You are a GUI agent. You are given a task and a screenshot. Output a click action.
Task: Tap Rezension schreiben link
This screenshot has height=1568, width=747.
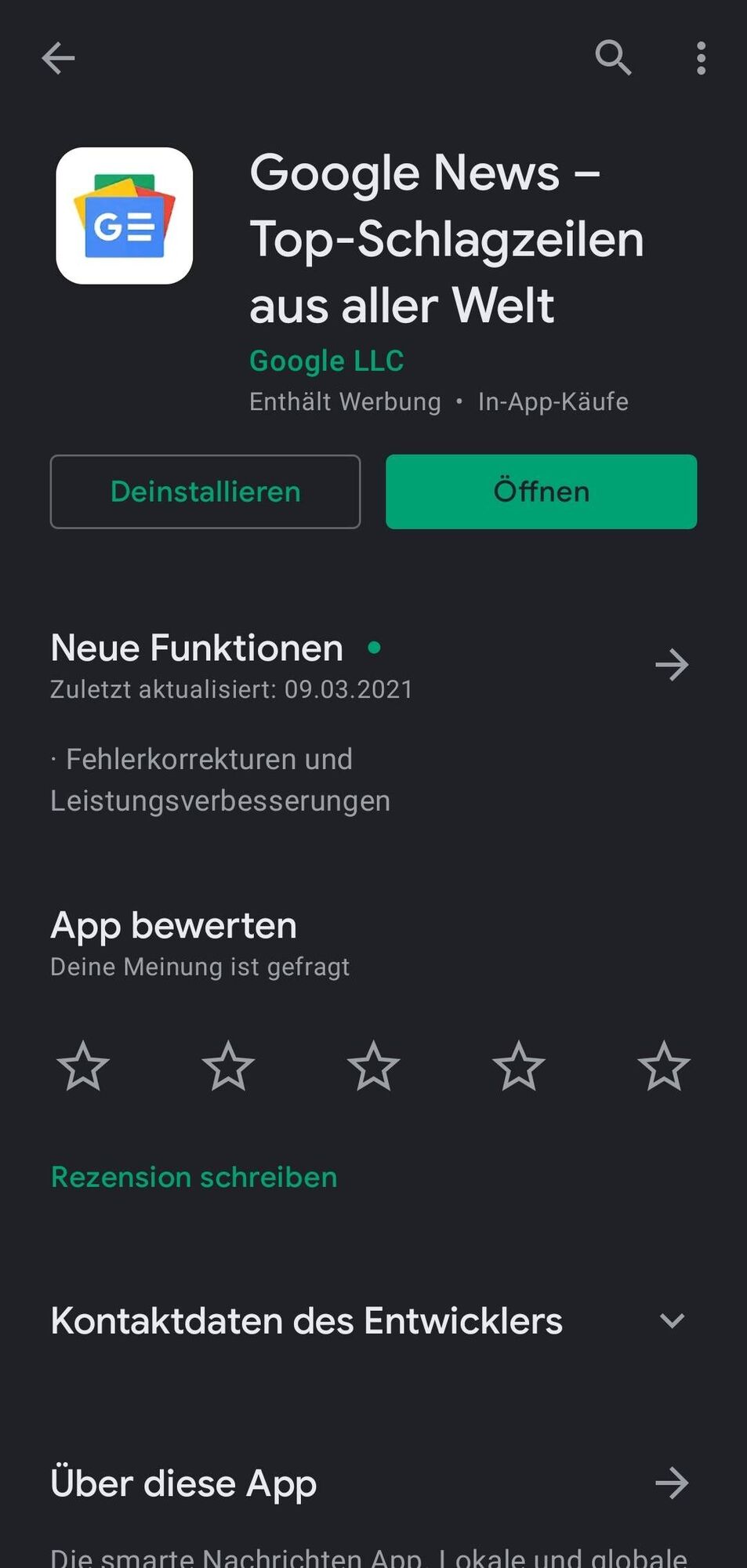[x=194, y=1177]
